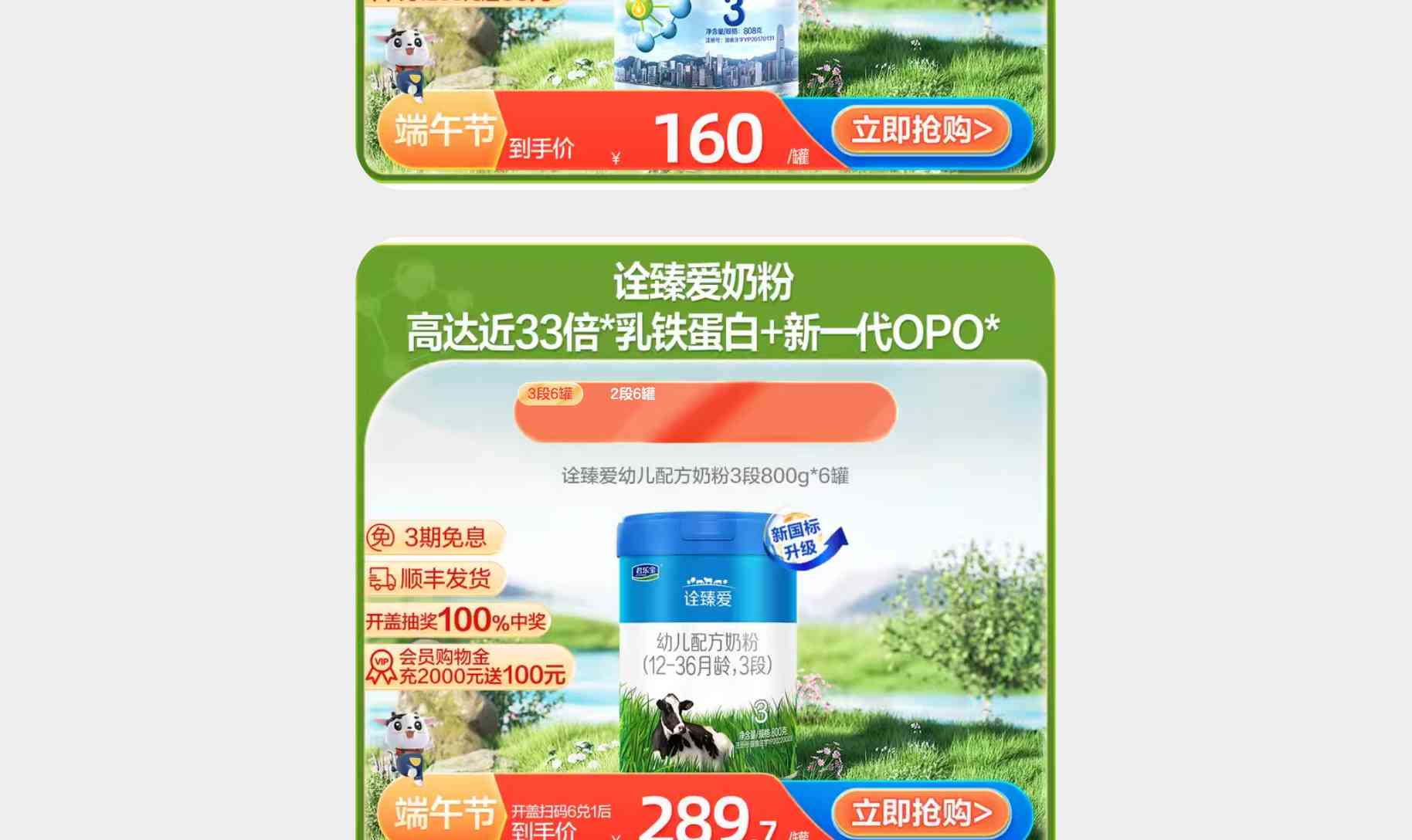The width and height of the screenshot is (1412, 840).
Task: Select the 3段6罐 option tab
Action: click(x=550, y=394)
